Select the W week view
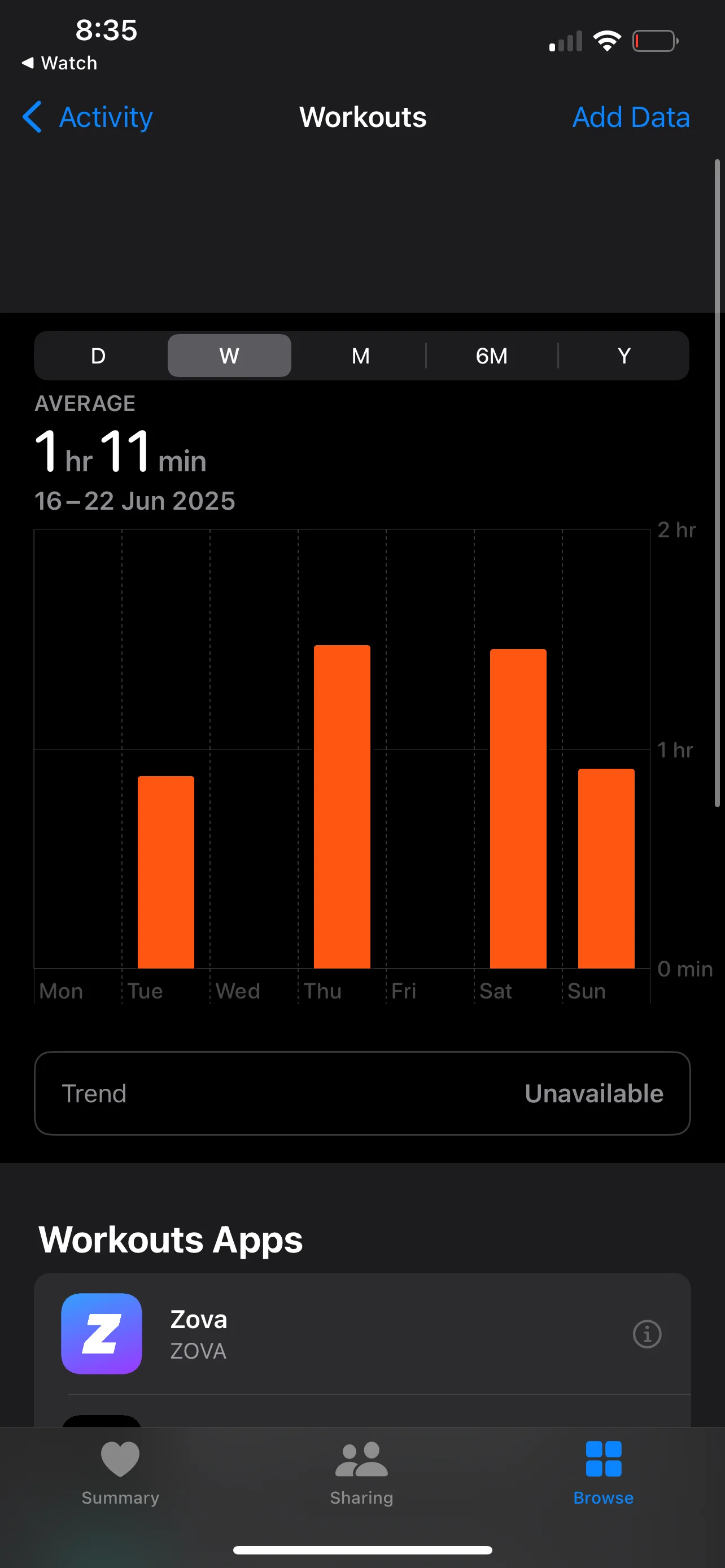Viewport: 725px width, 1568px height. coord(229,356)
